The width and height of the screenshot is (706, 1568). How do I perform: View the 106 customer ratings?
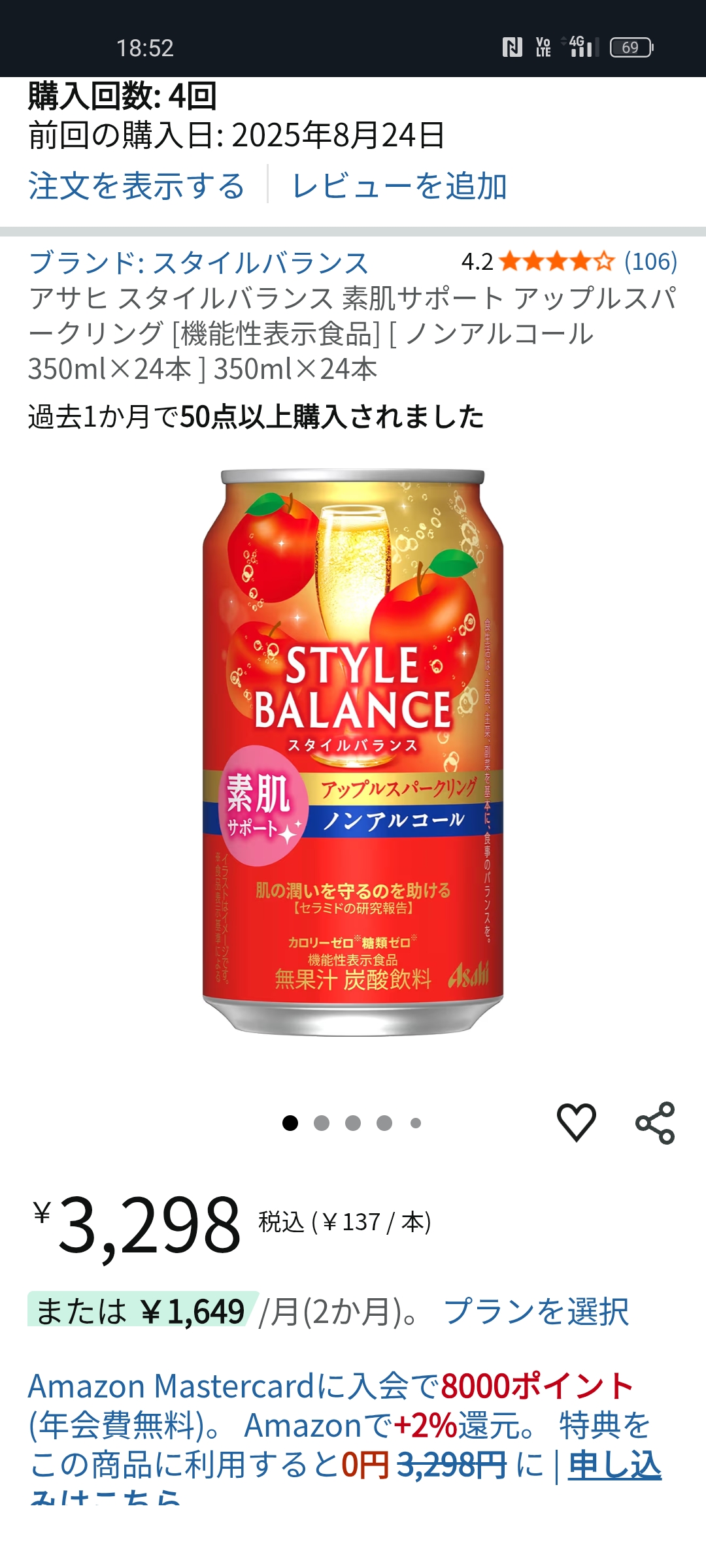[650, 262]
